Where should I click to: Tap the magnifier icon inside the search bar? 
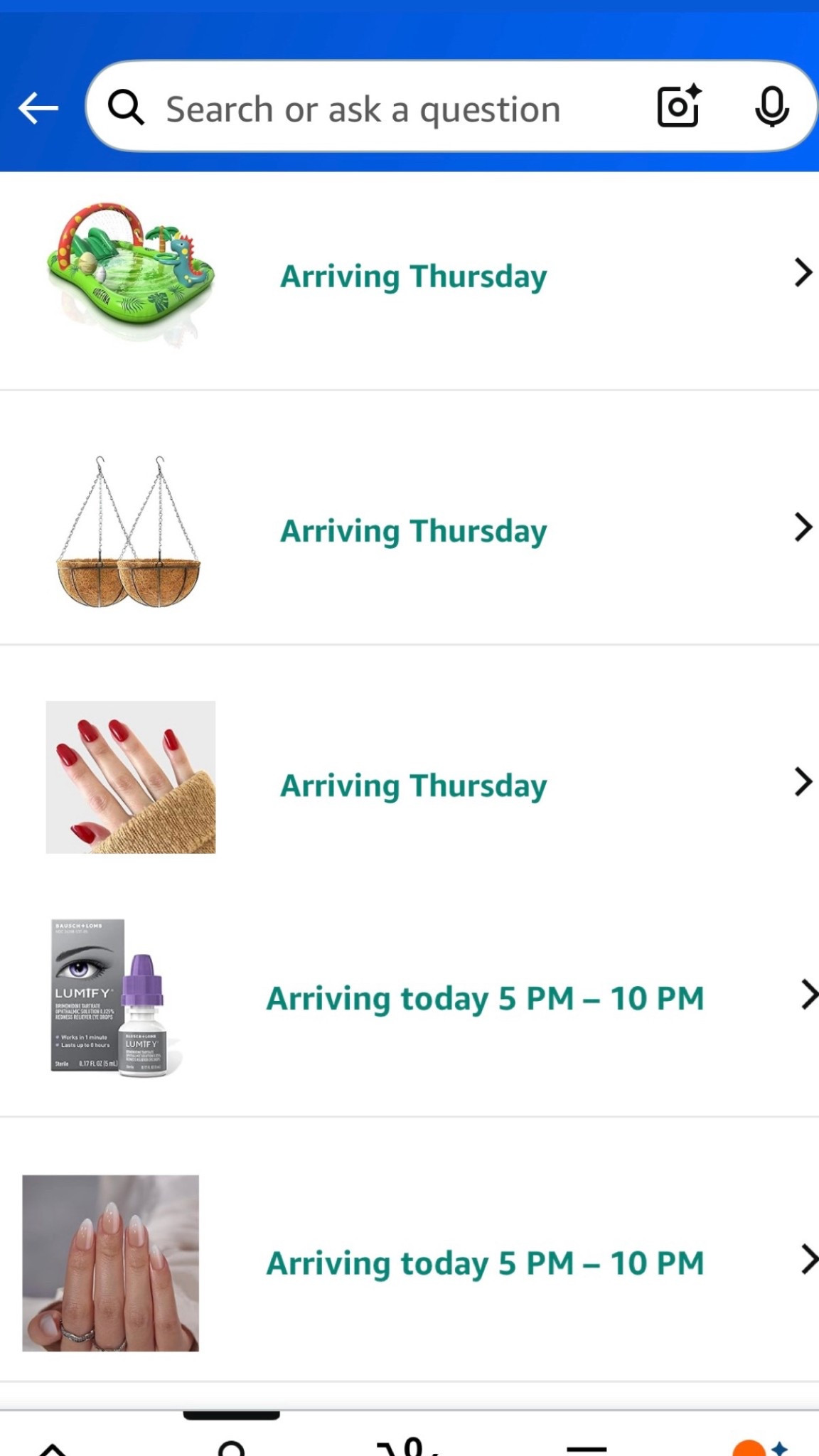[x=127, y=108]
